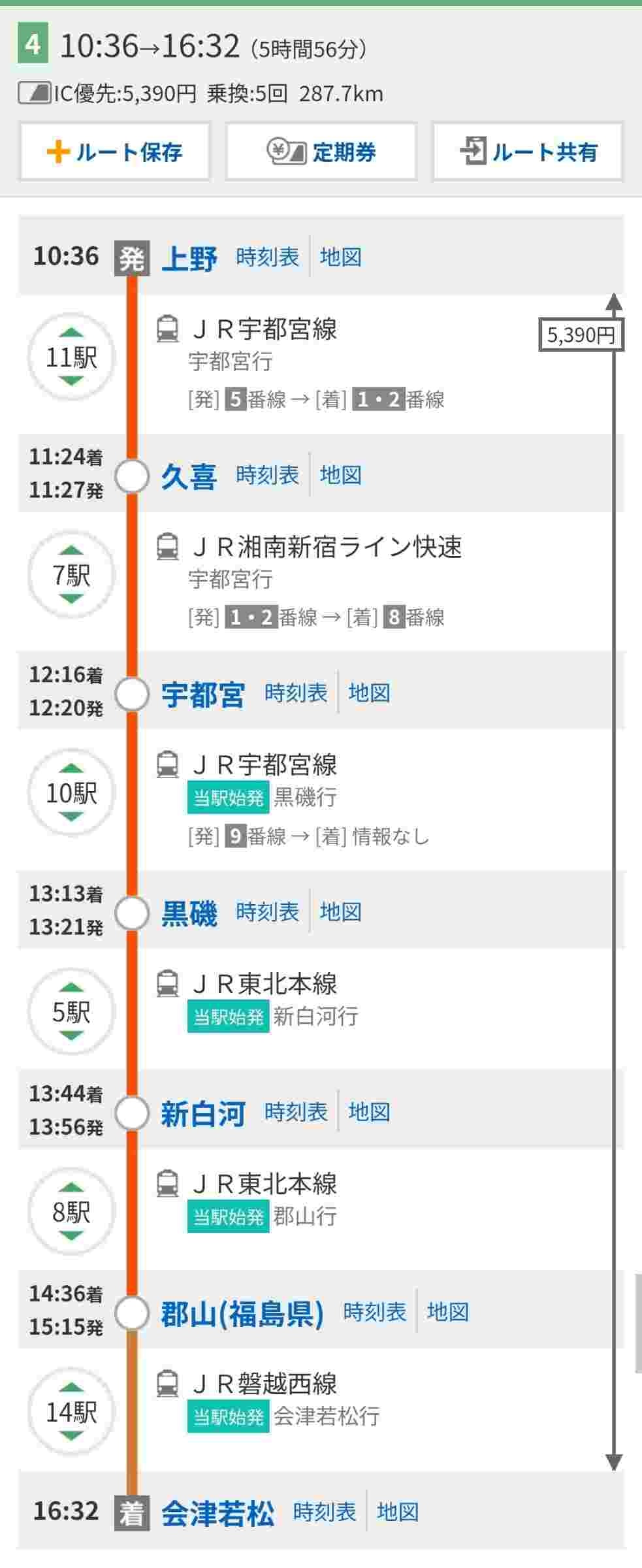
Task: Open 地図 for 黒磯 station
Action: coord(340,911)
